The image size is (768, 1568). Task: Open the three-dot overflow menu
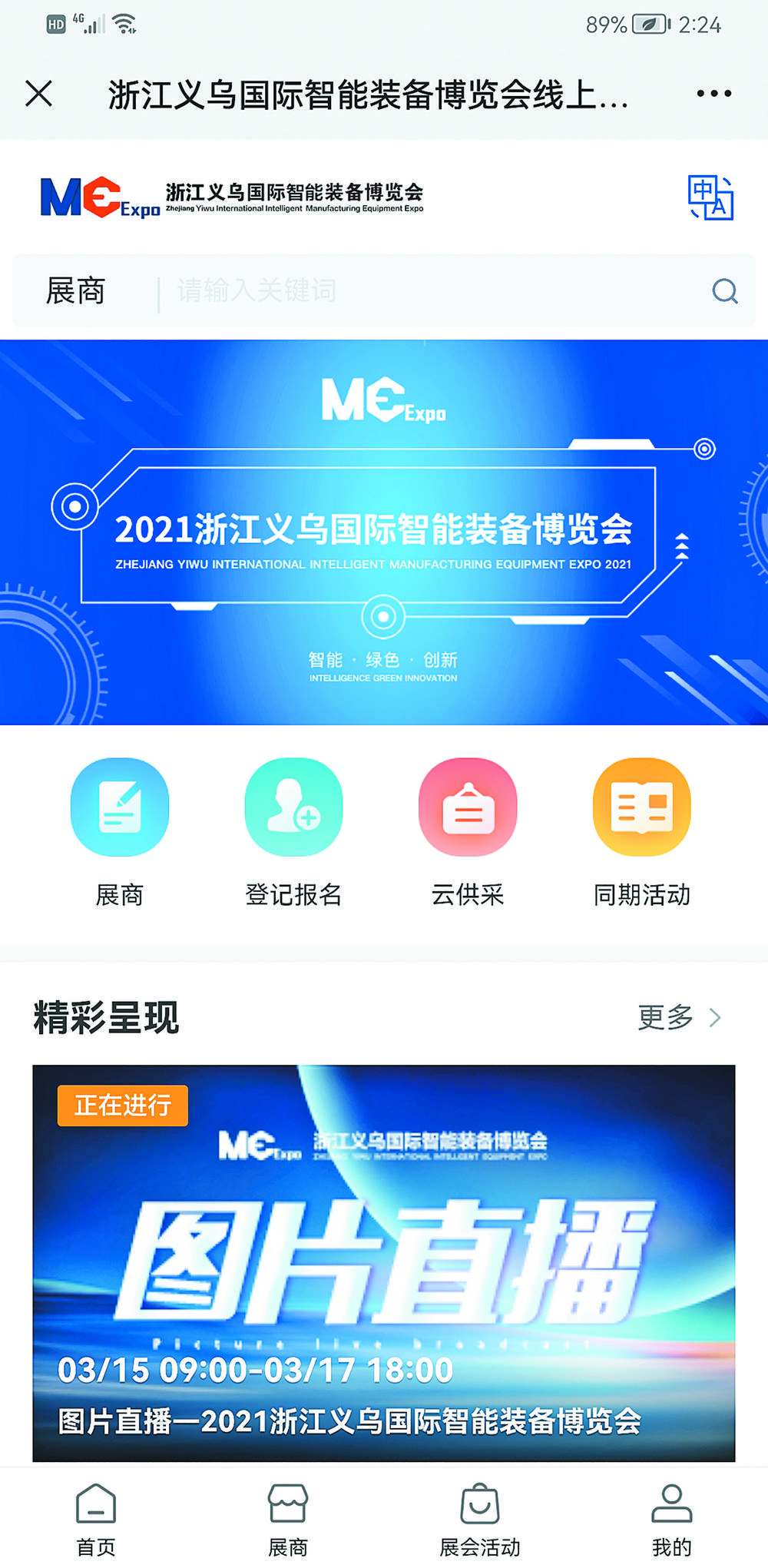click(x=713, y=94)
